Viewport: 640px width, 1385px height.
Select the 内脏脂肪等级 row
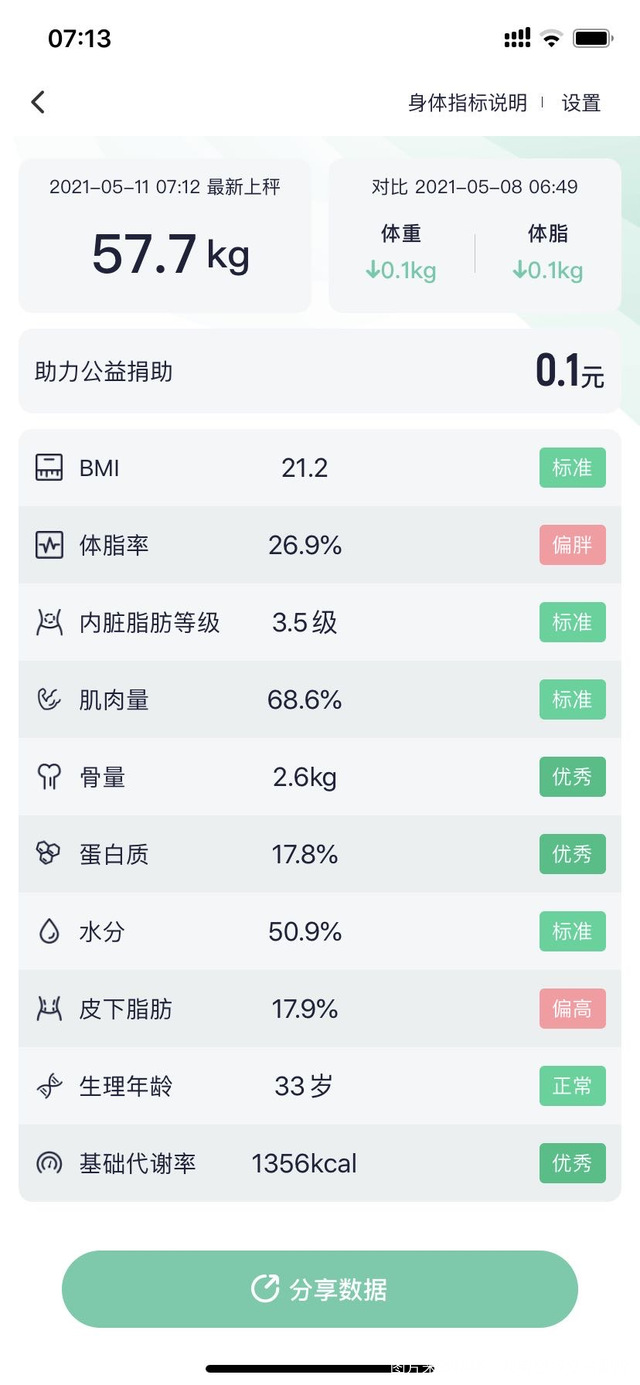[320, 623]
